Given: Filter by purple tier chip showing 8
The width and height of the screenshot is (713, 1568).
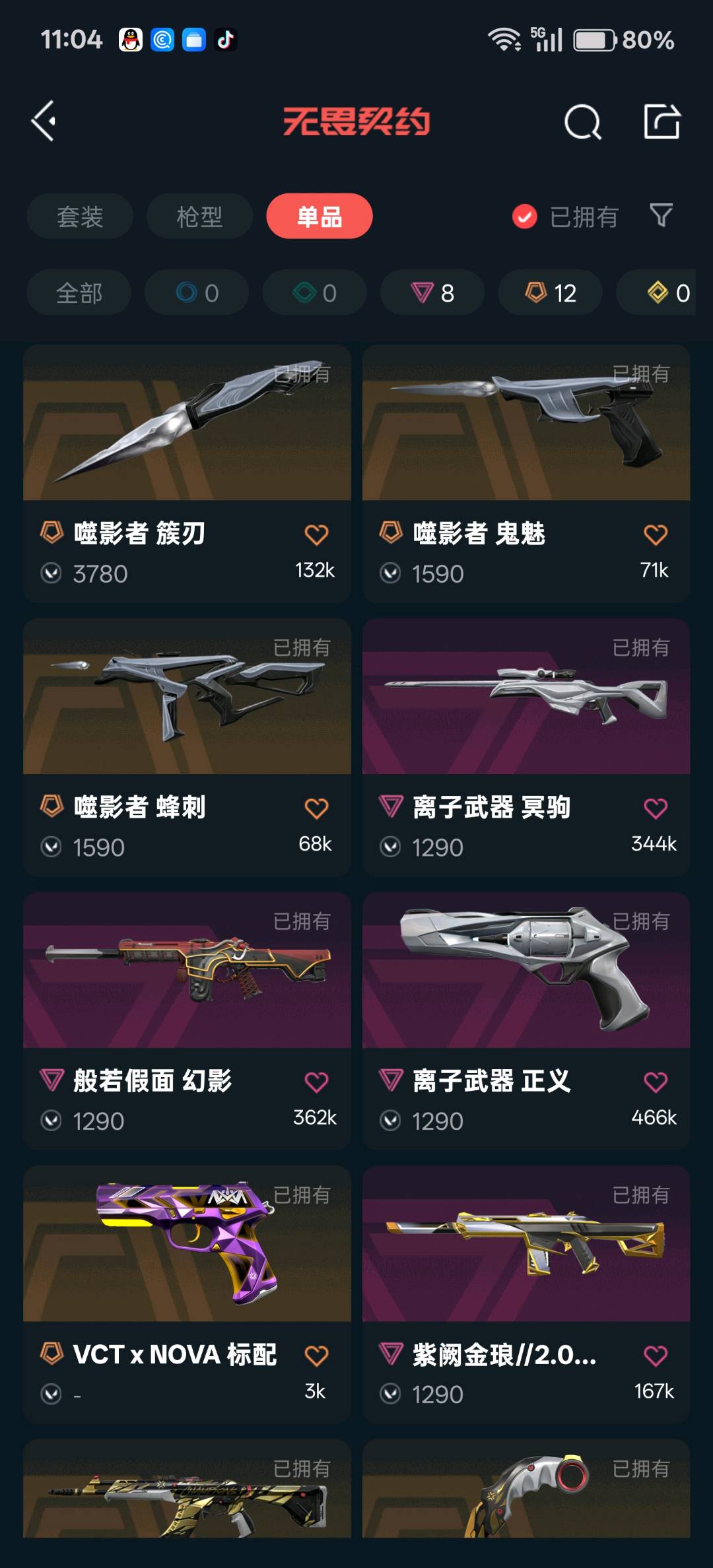Looking at the screenshot, I should [x=432, y=293].
